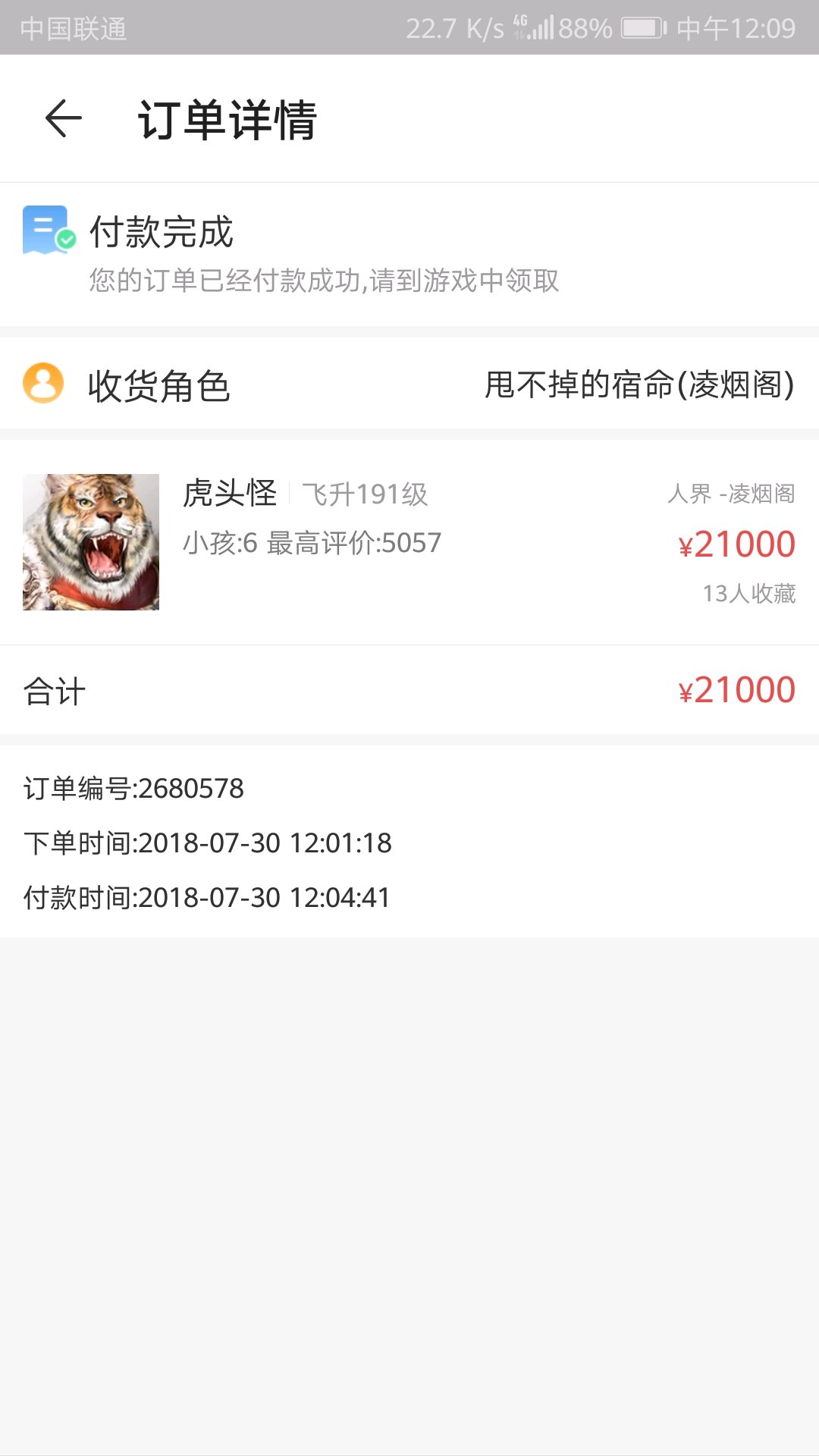Open the 虎头怪 item card
Image resolution: width=819 pixels, height=1456 pixels.
pos(409,541)
